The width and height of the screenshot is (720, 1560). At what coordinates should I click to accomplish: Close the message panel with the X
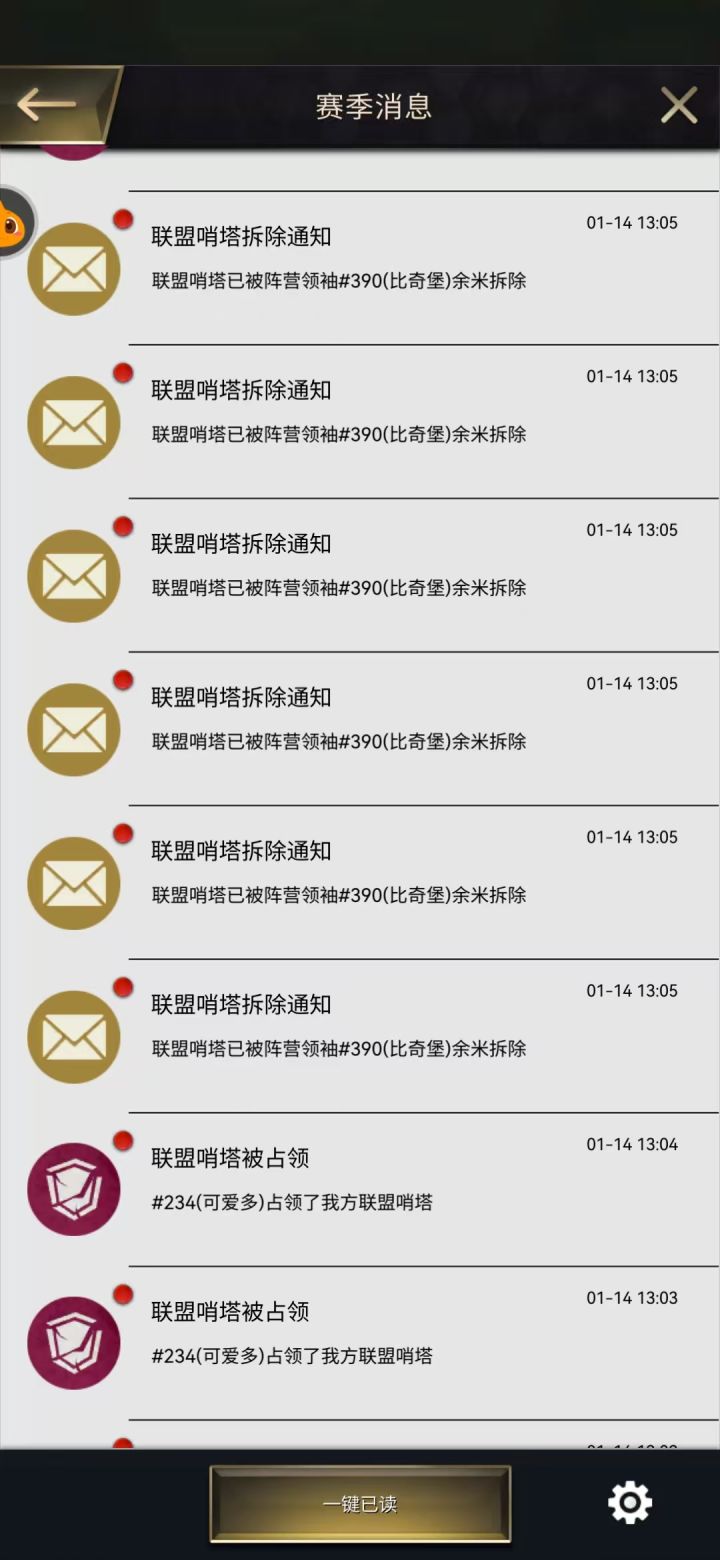(679, 104)
